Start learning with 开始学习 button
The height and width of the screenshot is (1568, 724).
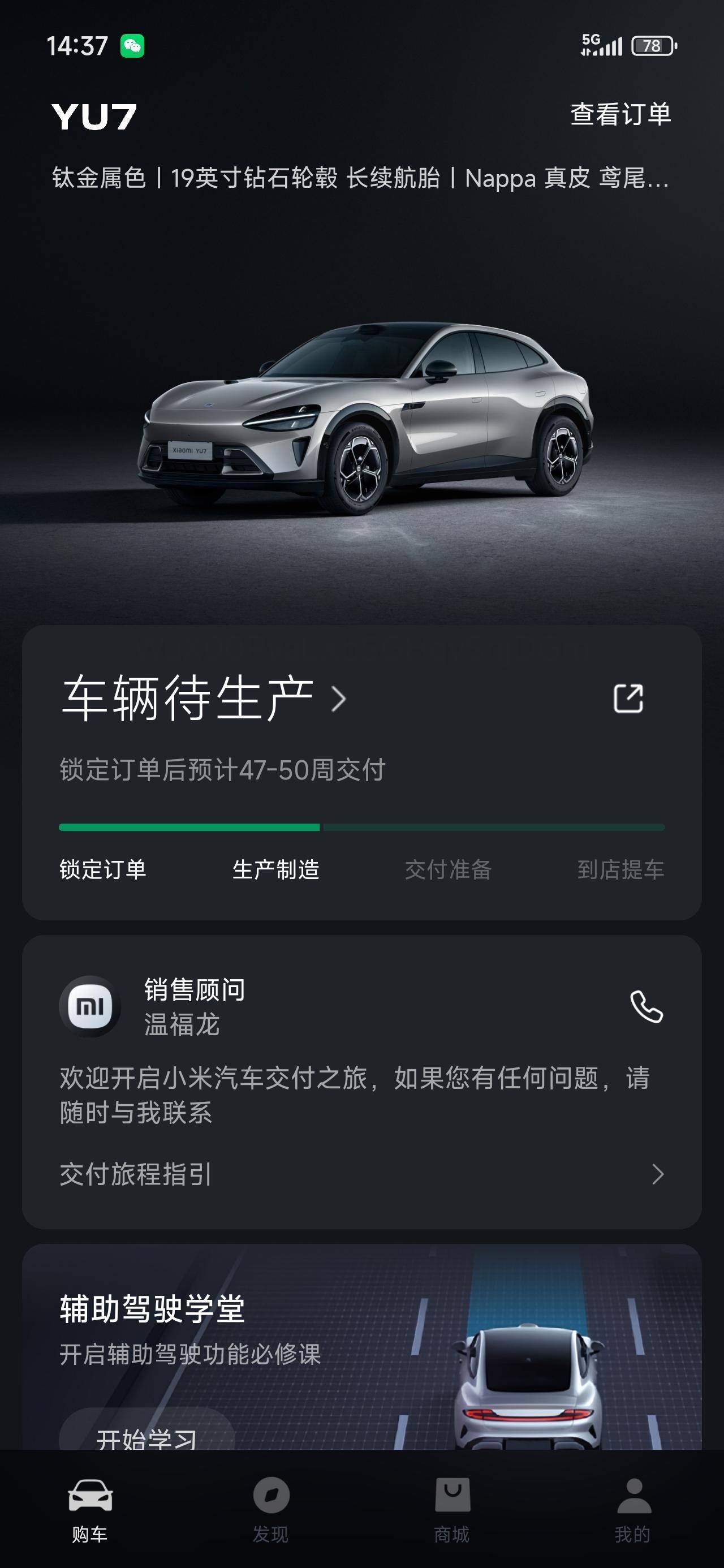pos(146,1435)
